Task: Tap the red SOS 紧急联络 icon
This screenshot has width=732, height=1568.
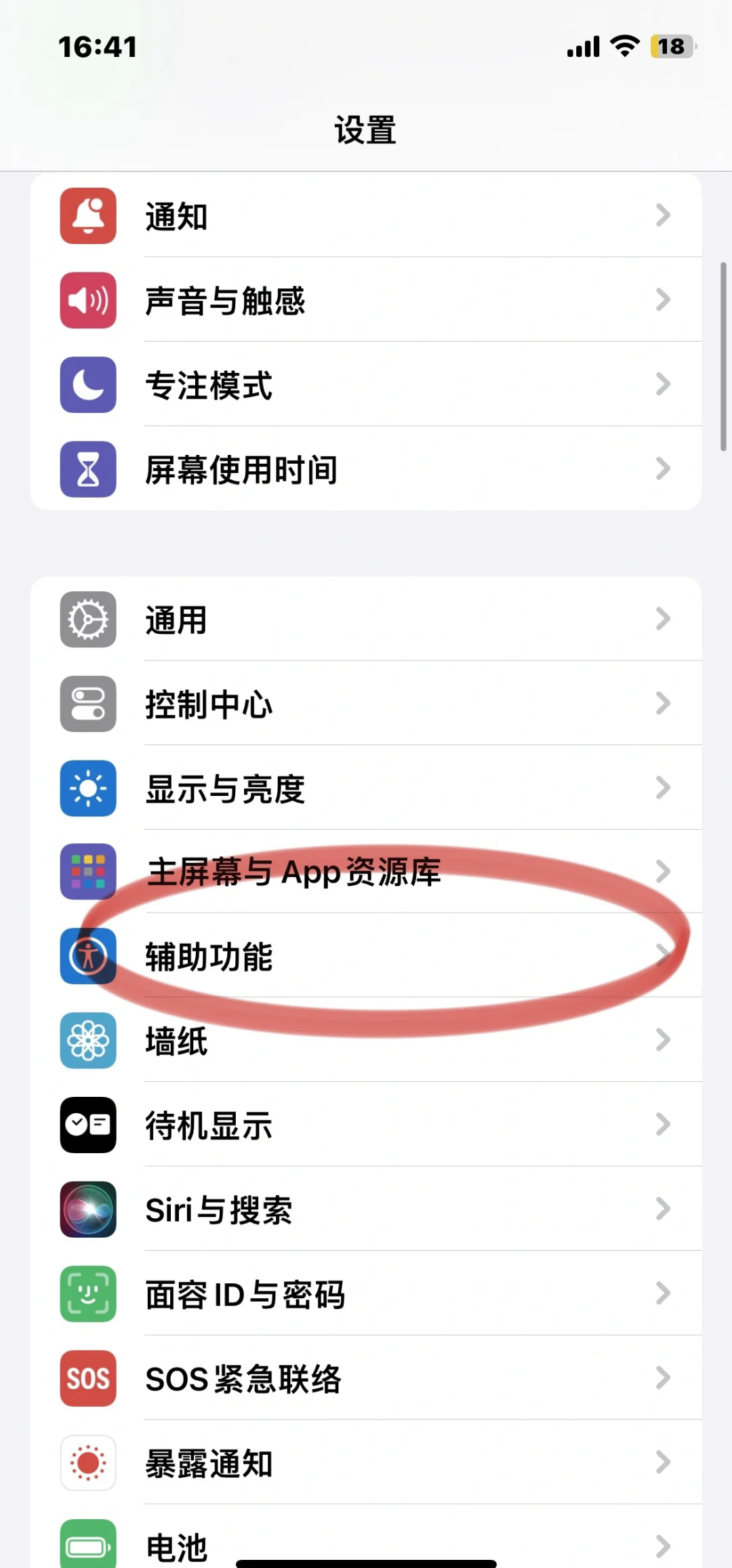Action: point(87,1380)
